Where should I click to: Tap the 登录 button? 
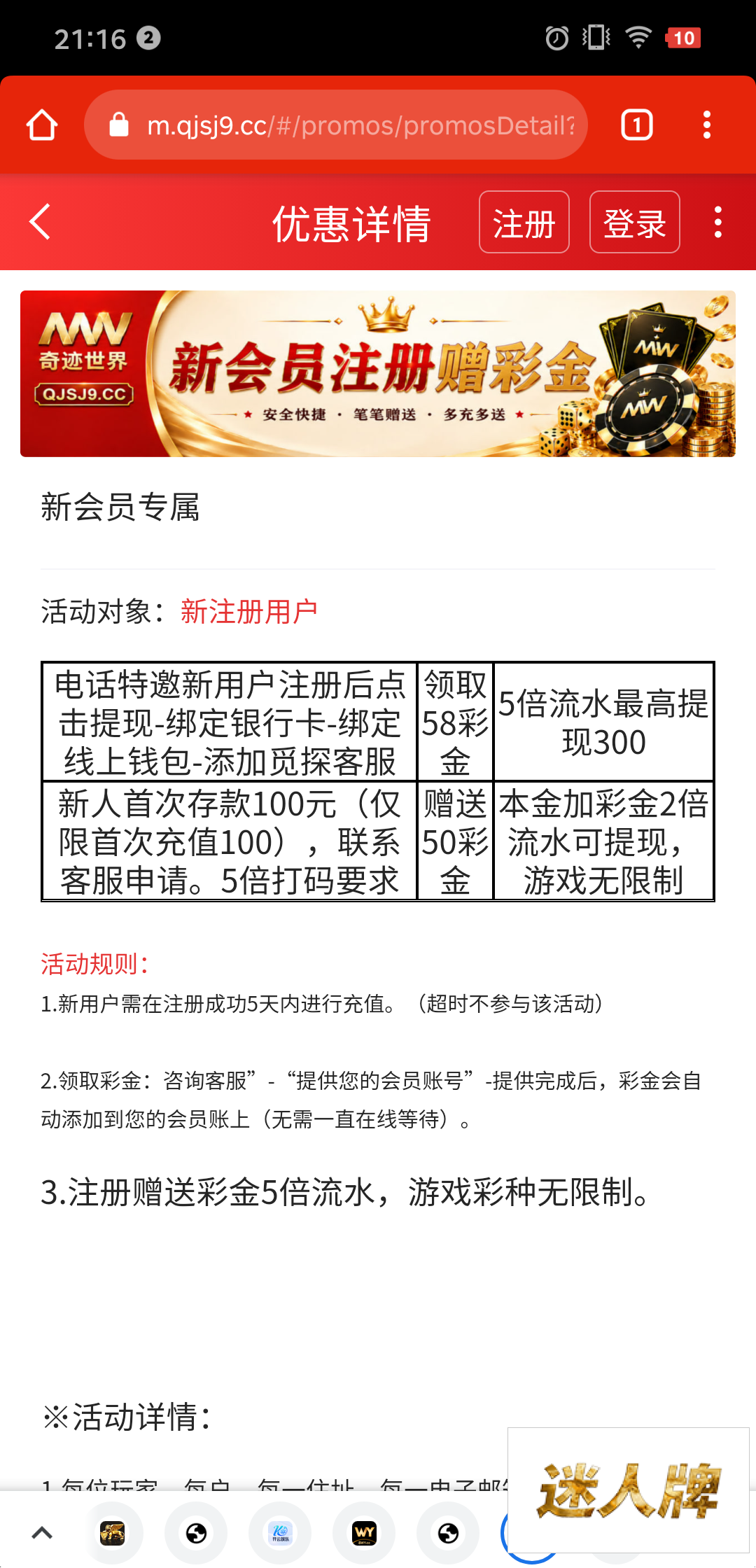(635, 222)
